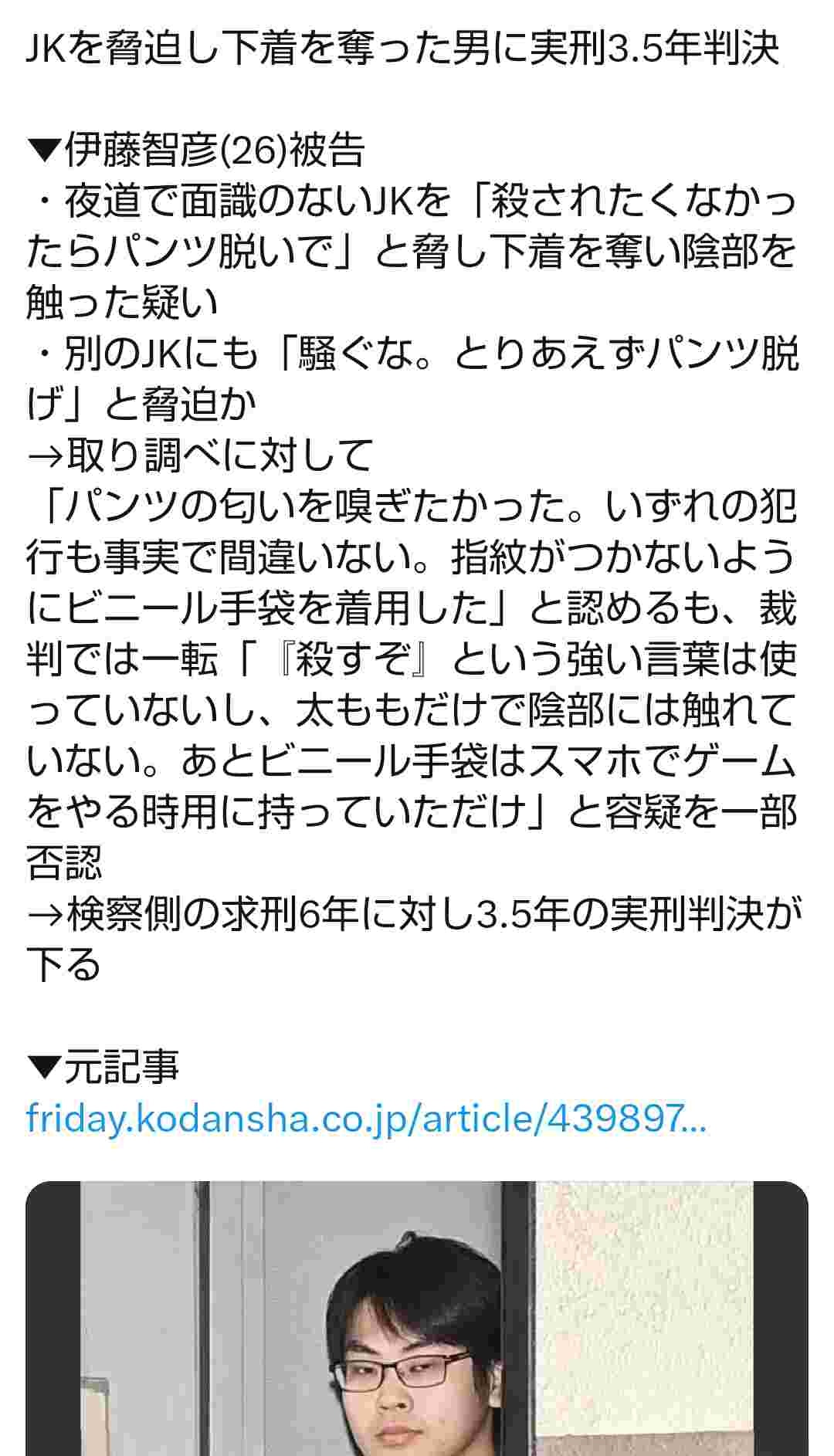This screenshot has width=834, height=1456.
Task: Open the friday.kodansha.co.jp article link
Action: pyautogui.click(x=365, y=1118)
